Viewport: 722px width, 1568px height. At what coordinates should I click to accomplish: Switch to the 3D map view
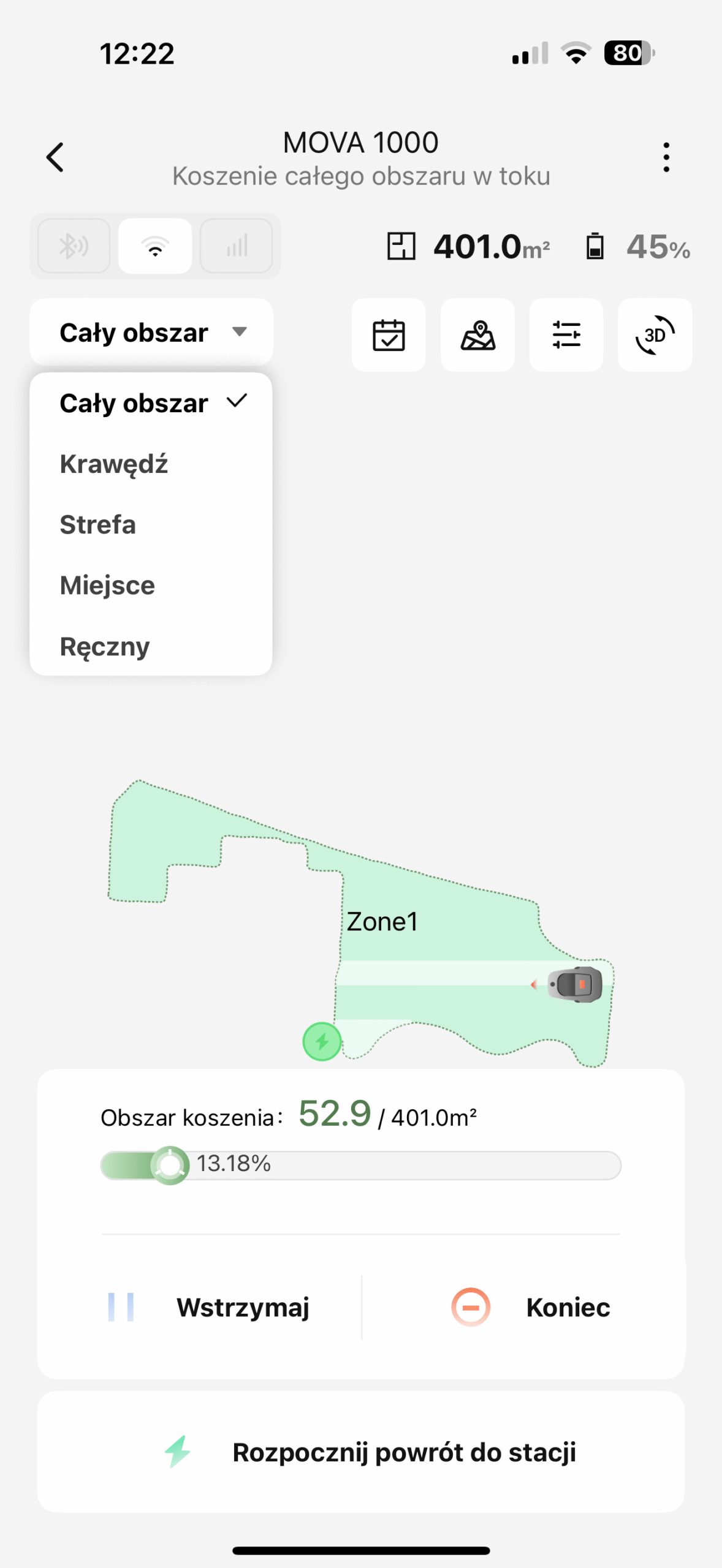pos(655,335)
